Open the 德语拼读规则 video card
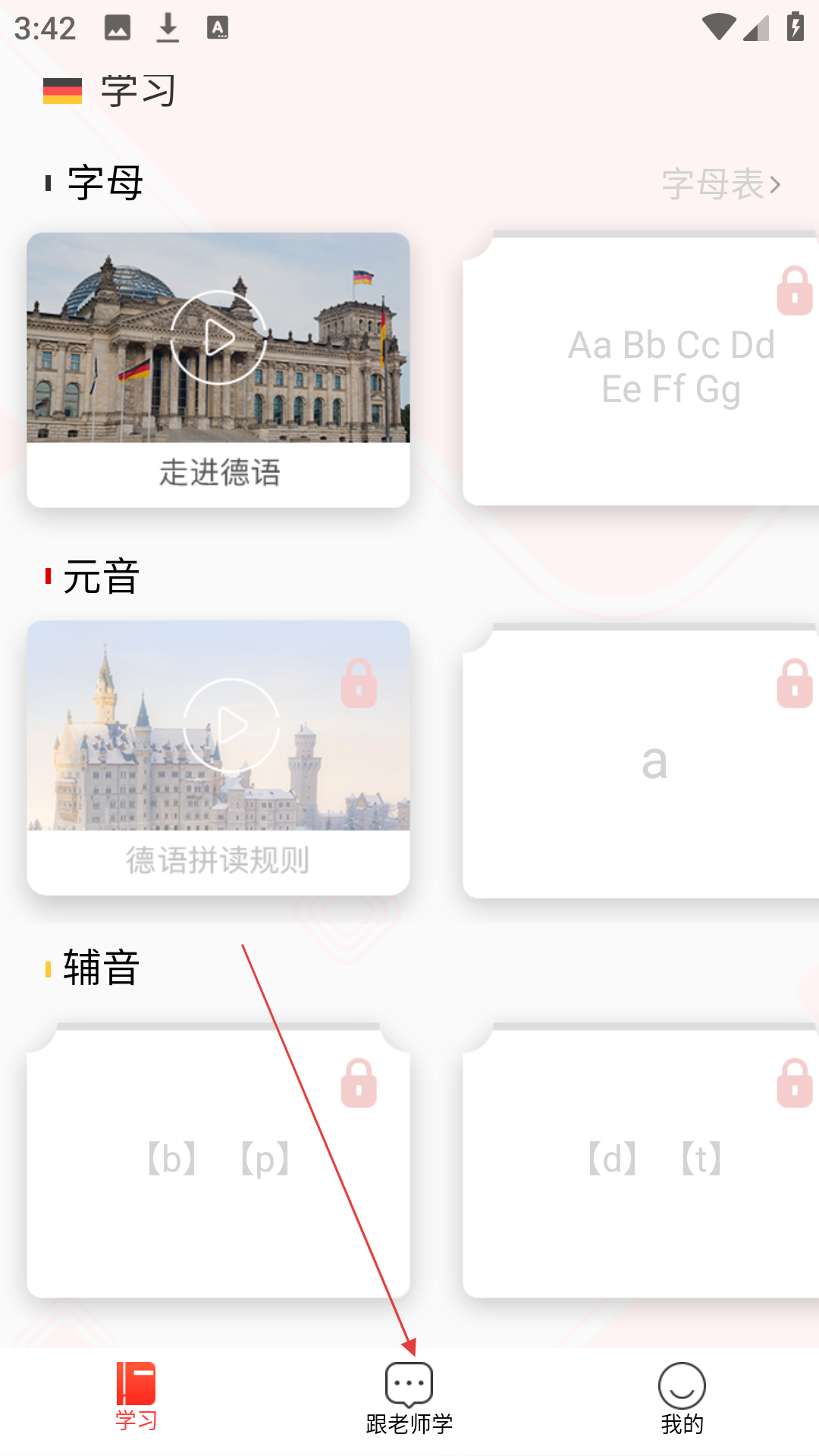Viewport: 819px width, 1456px height. 218,758
